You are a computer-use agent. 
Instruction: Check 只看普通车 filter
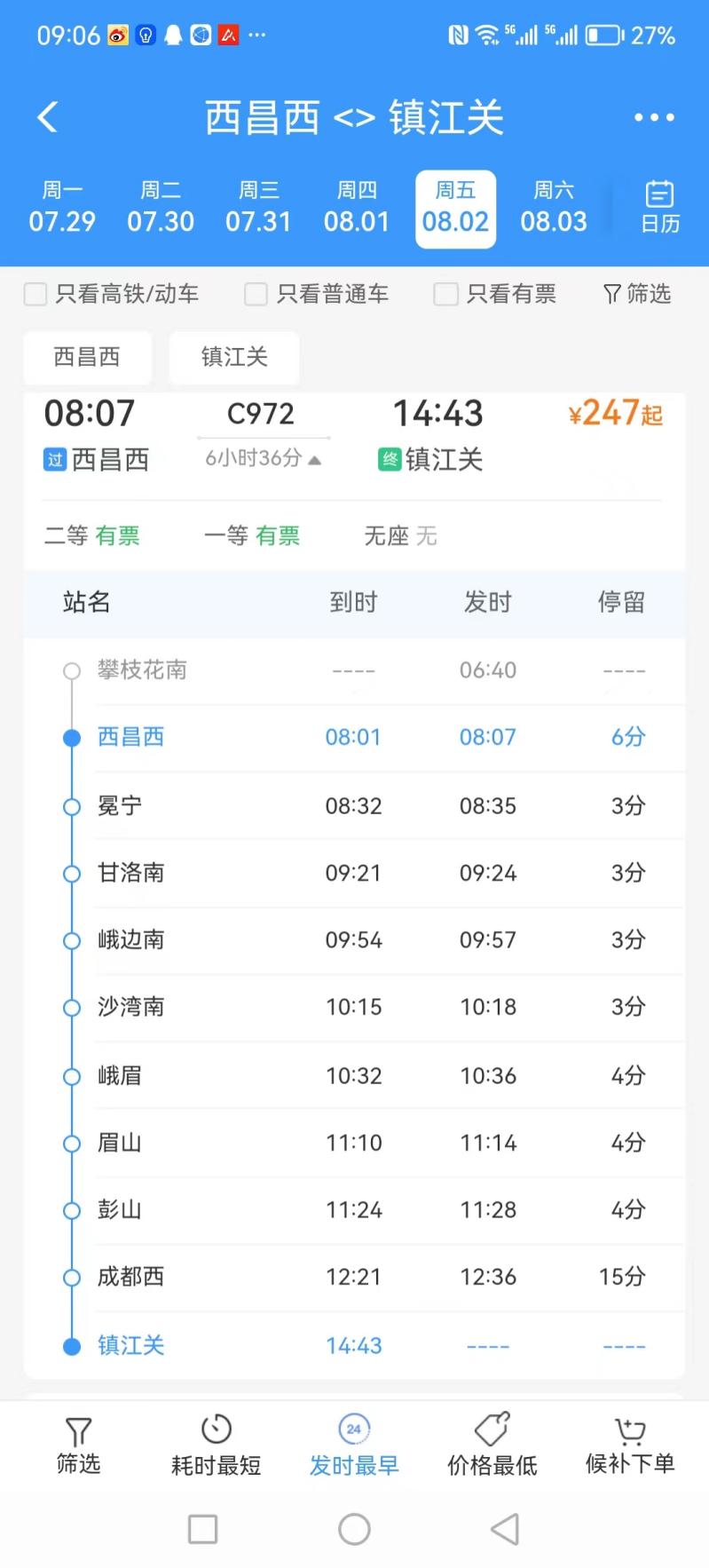coord(256,294)
